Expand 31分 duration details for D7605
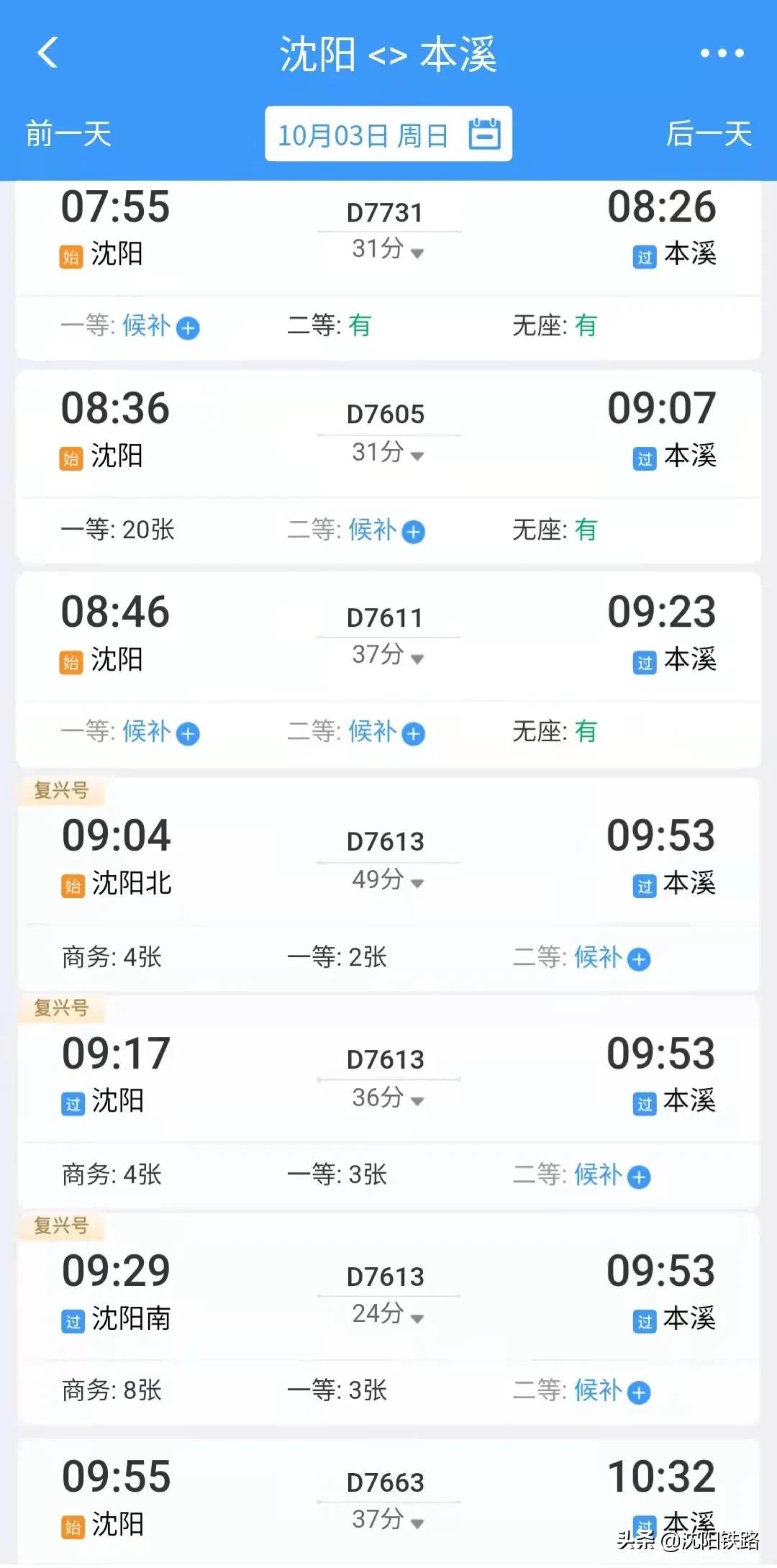 pyautogui.click(x=388, y=452)
